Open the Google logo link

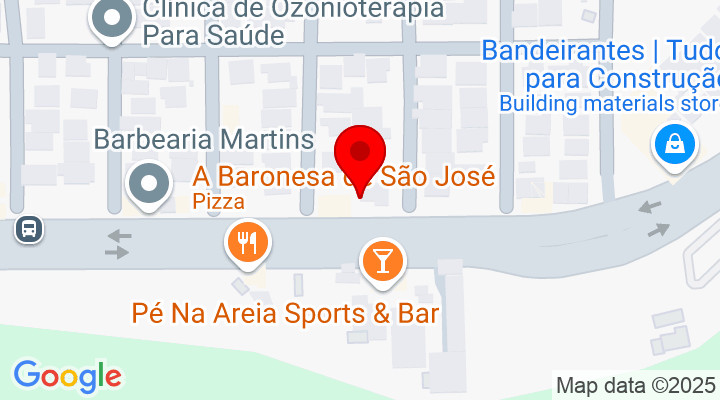[x=67, y=375]
